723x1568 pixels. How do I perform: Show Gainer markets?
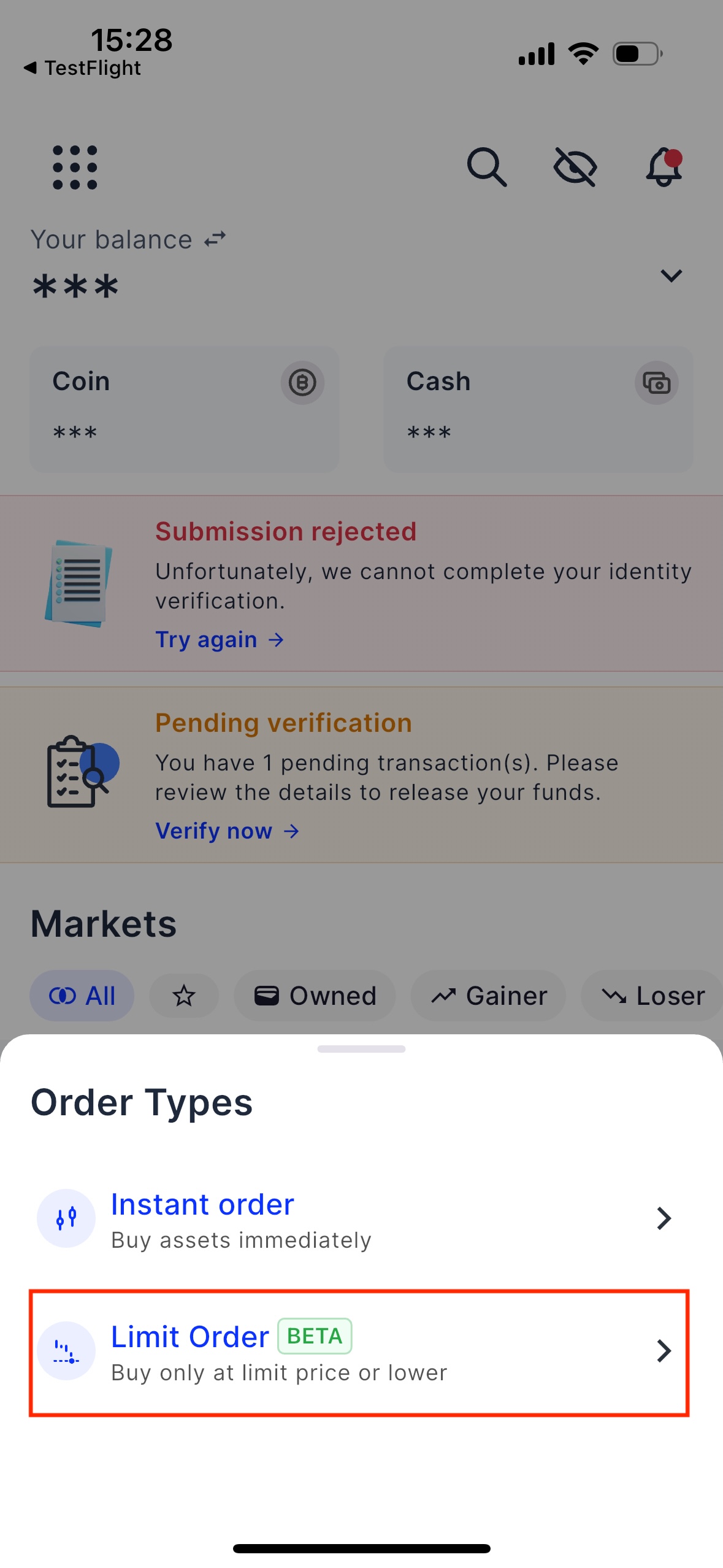488,996
